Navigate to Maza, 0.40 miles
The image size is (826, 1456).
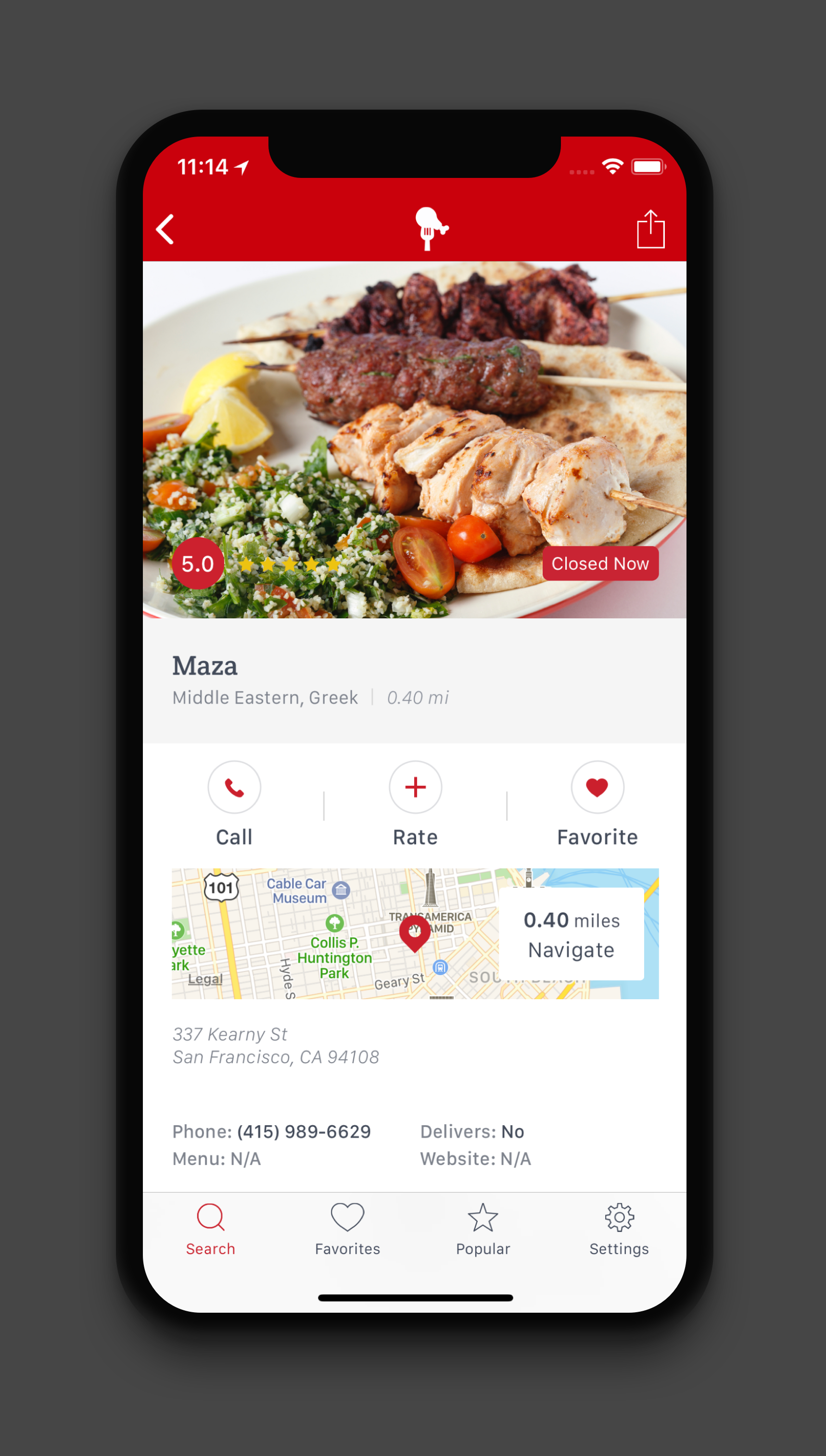(x=571, y=934)
